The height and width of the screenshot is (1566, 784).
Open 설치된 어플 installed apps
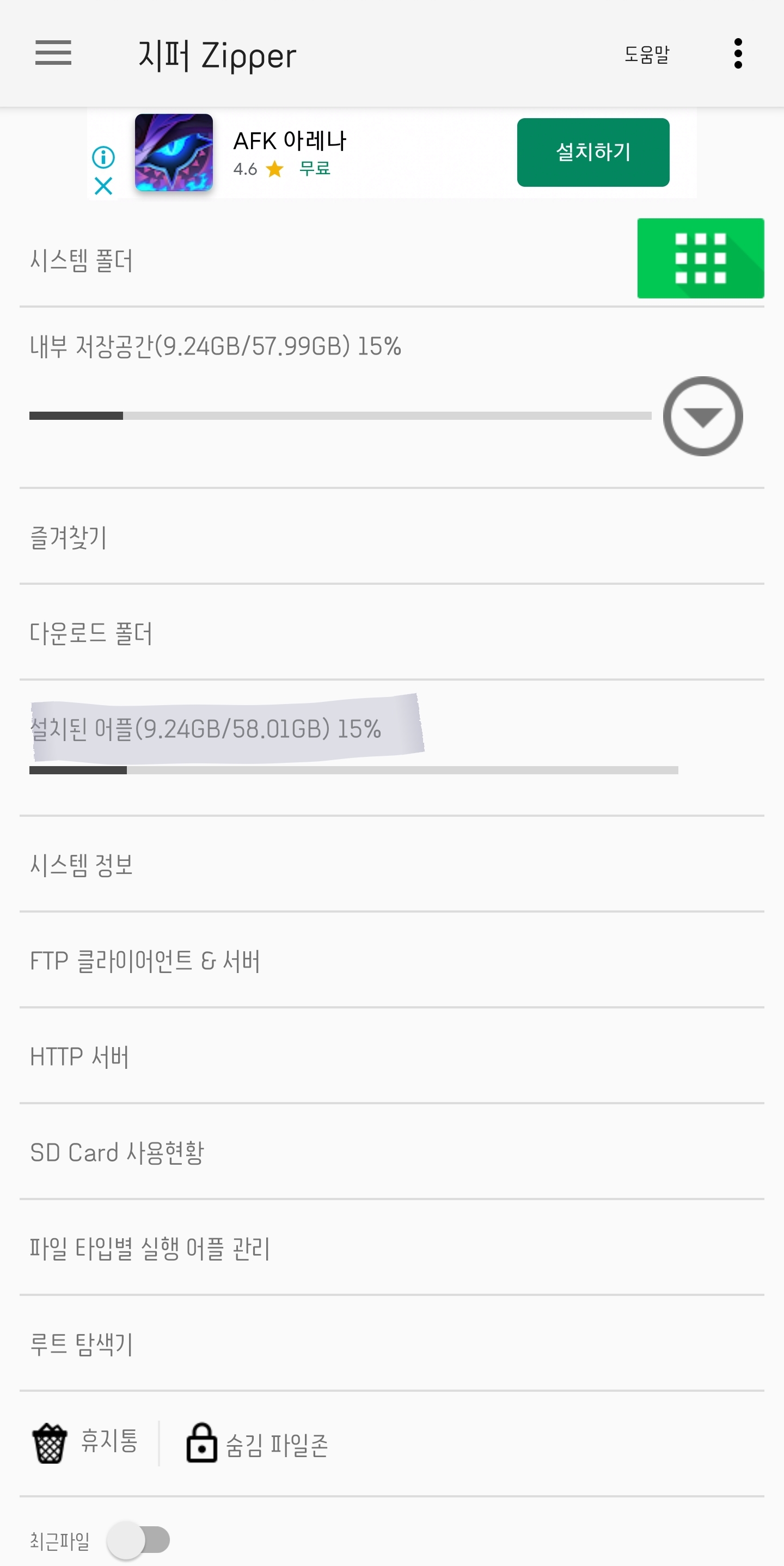[391, 748]
